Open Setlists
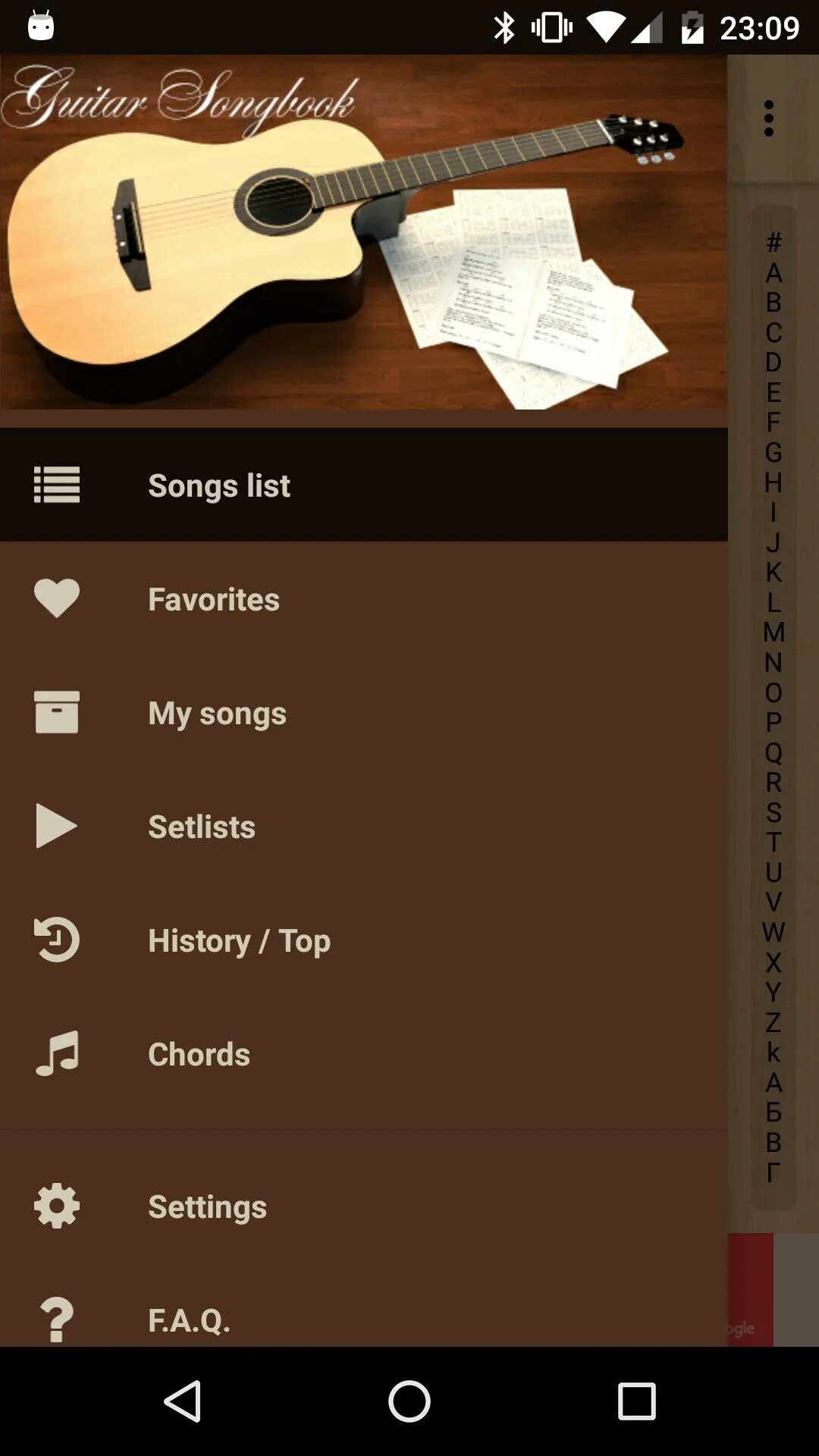The width and height of the screenshot is (819, 1456). pyautogui.click(x=364, y=826)
